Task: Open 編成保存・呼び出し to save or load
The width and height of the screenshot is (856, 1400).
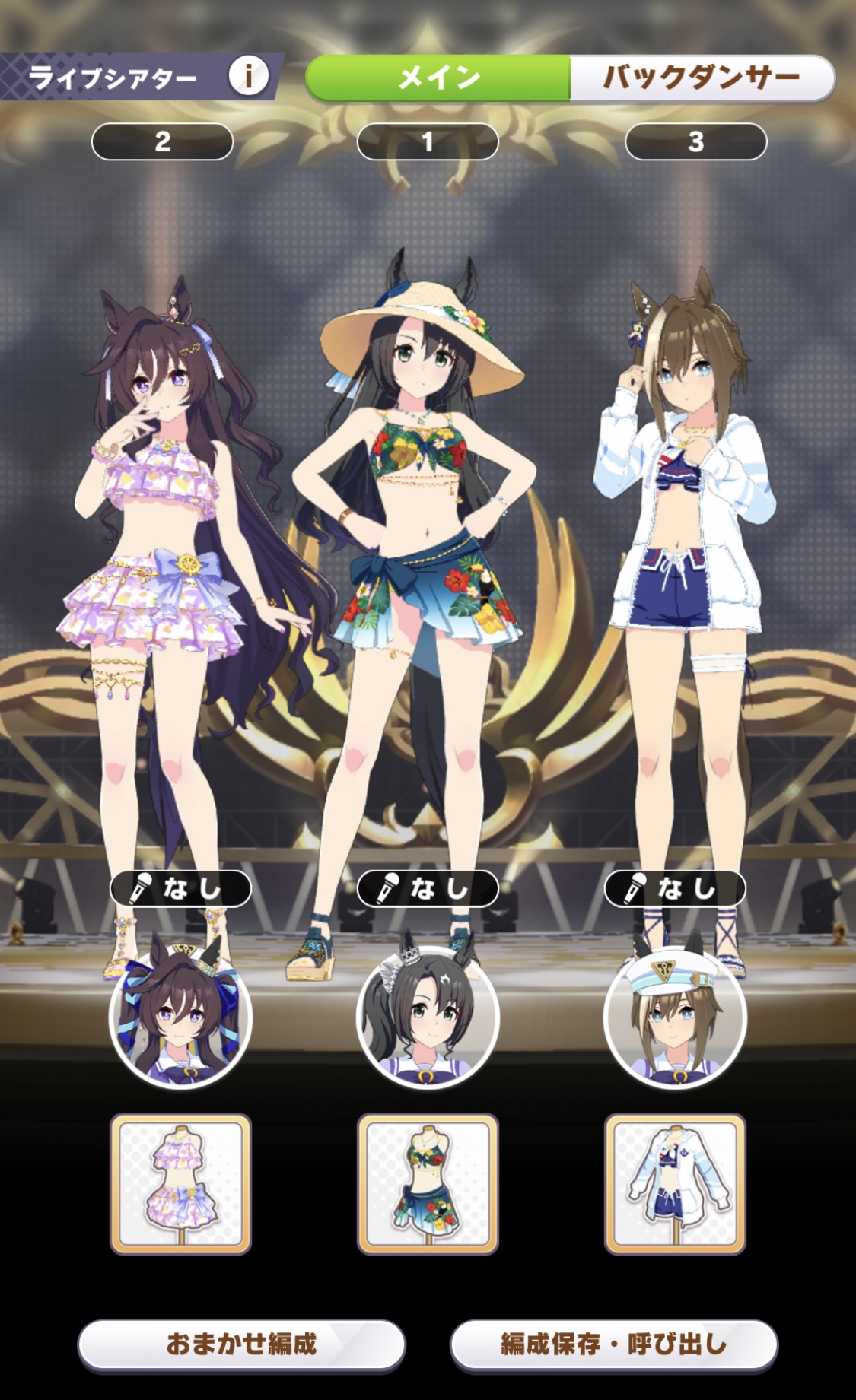Action: (613, 1344)
